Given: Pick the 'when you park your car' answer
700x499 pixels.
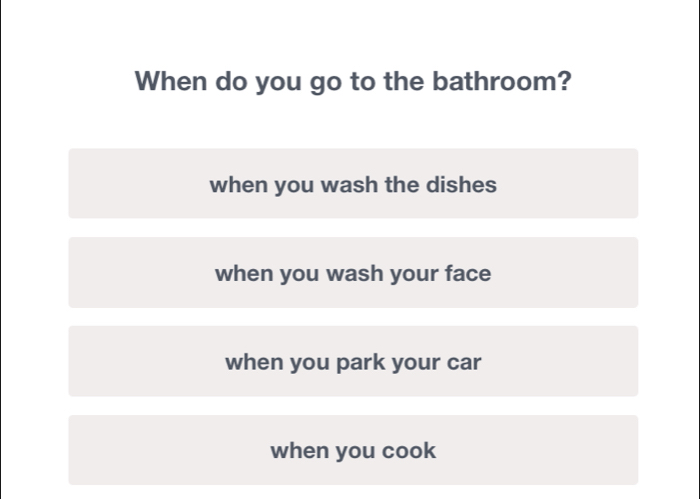Looking at the screenshot, I should (x=353, y=361).
